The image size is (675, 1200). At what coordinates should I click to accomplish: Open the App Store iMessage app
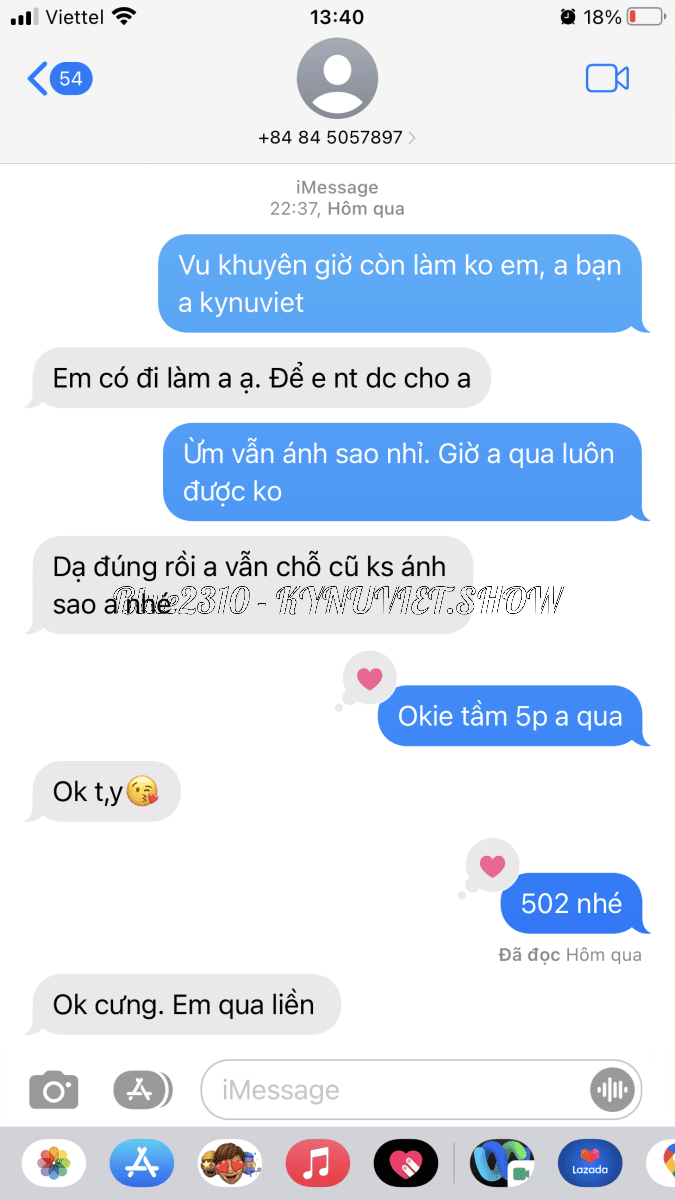coord(141,1163)
